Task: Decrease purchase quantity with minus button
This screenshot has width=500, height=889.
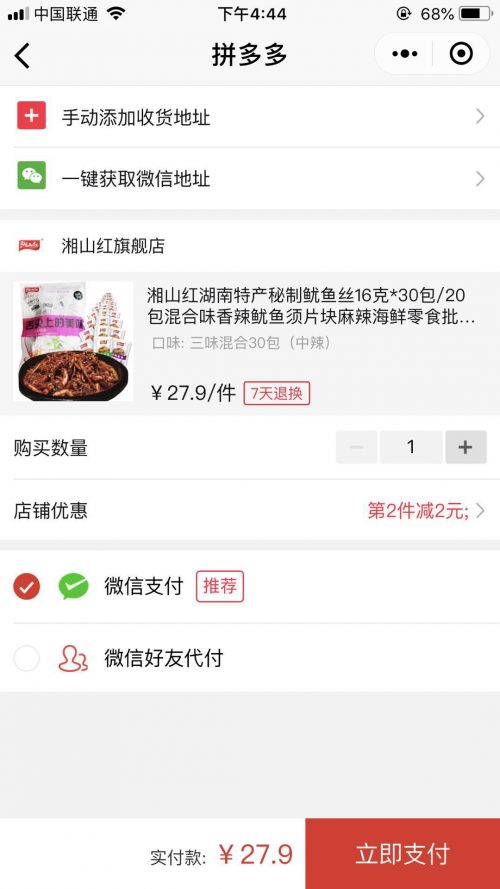Action: coord(357,447)
